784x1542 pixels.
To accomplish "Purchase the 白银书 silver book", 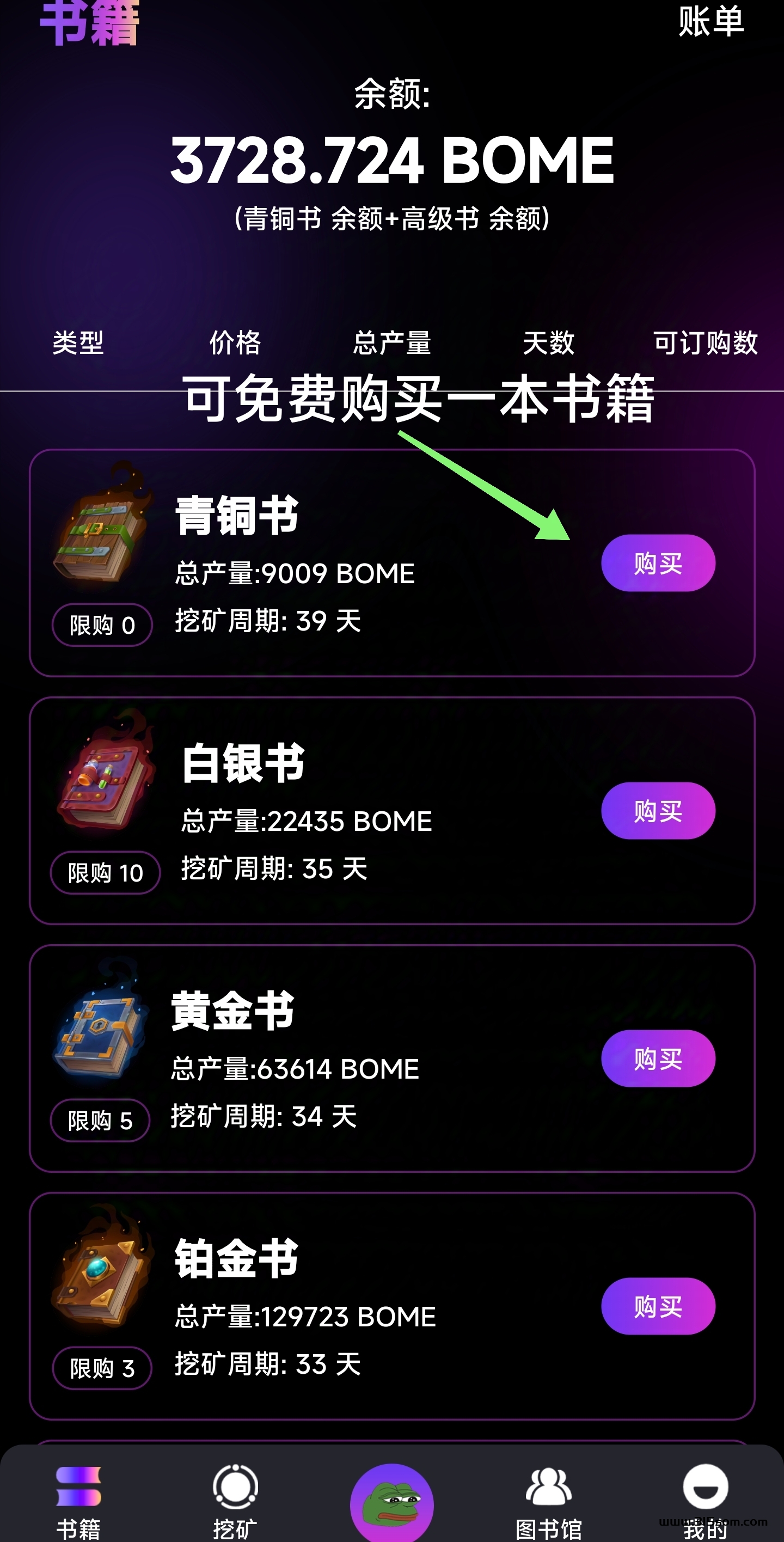I will pyautogui.click(x=658, y=811).
